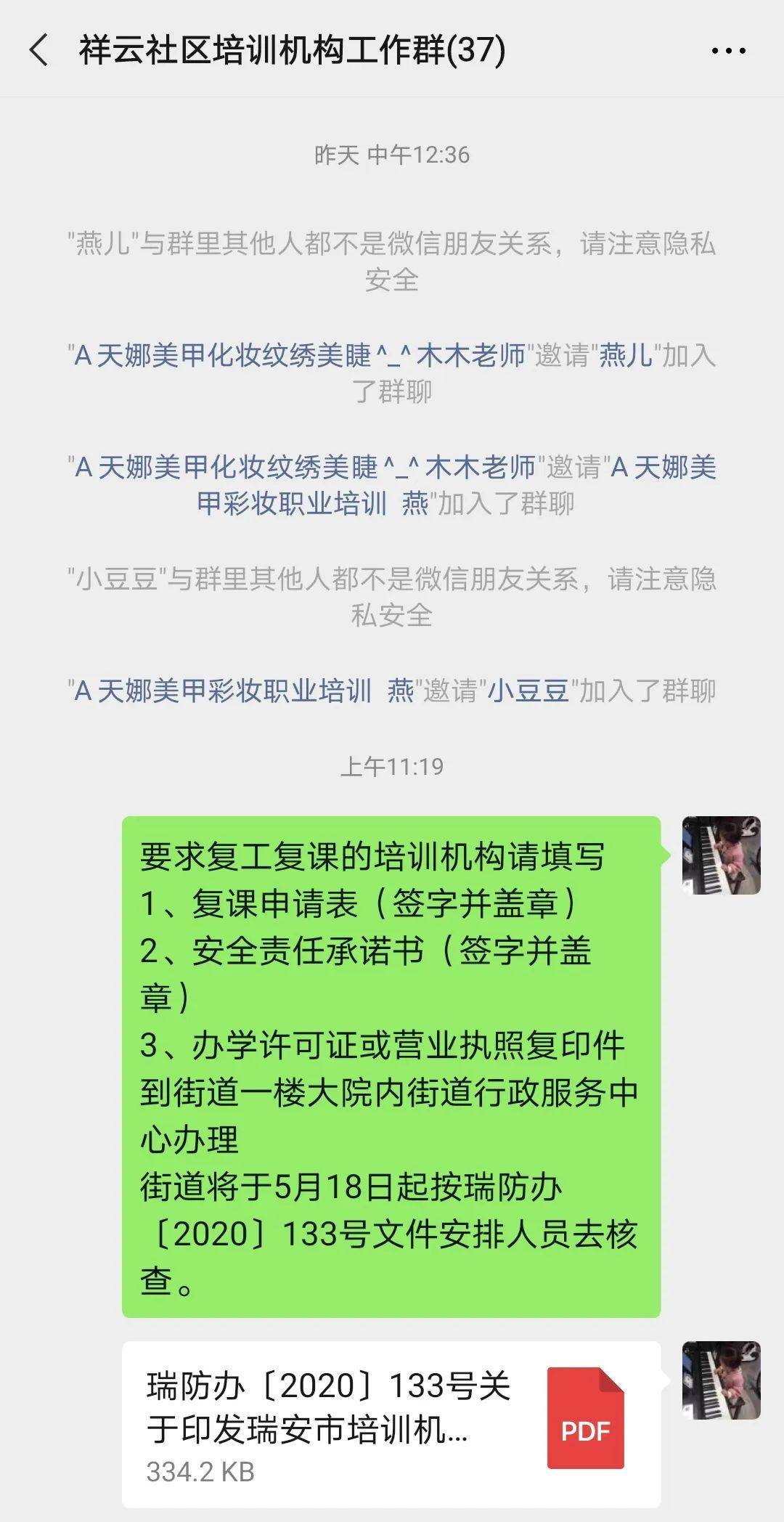This screenshot has height=1522, width=784.
Task: Open the 小豆豆 profile link in the invite notice
Action: [528, 690]
